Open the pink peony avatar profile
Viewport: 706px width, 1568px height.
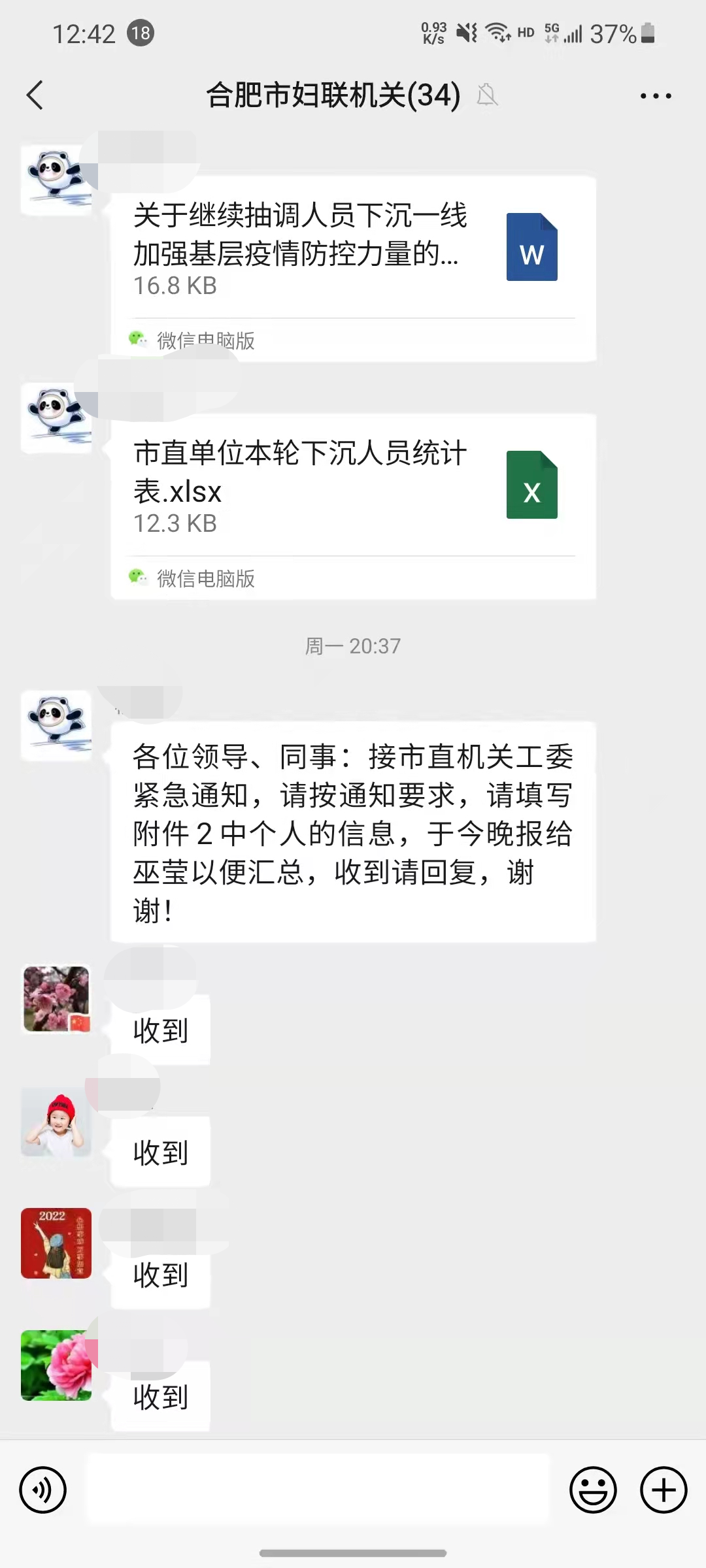point(56,1365)
